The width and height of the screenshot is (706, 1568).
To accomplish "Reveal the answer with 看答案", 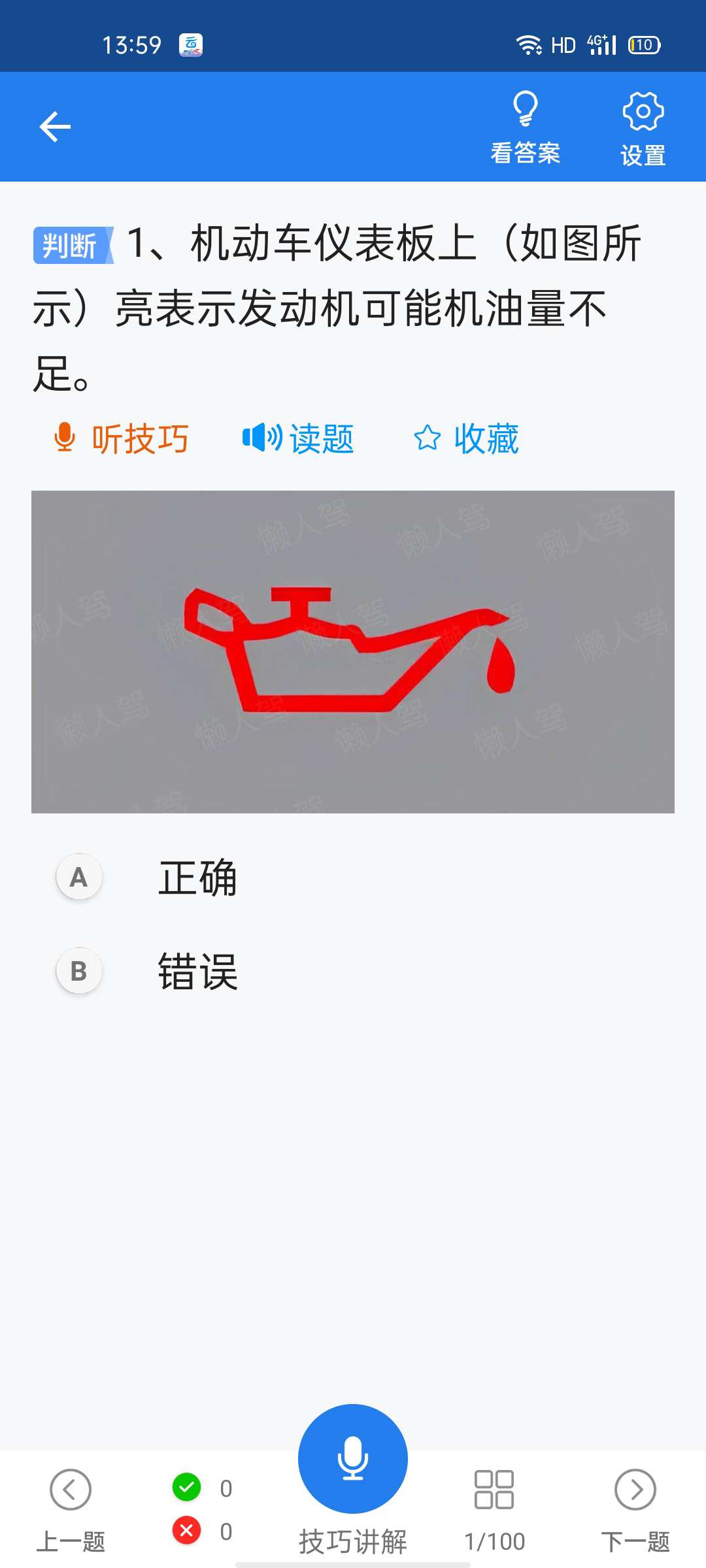I will (x=526, y=127).
